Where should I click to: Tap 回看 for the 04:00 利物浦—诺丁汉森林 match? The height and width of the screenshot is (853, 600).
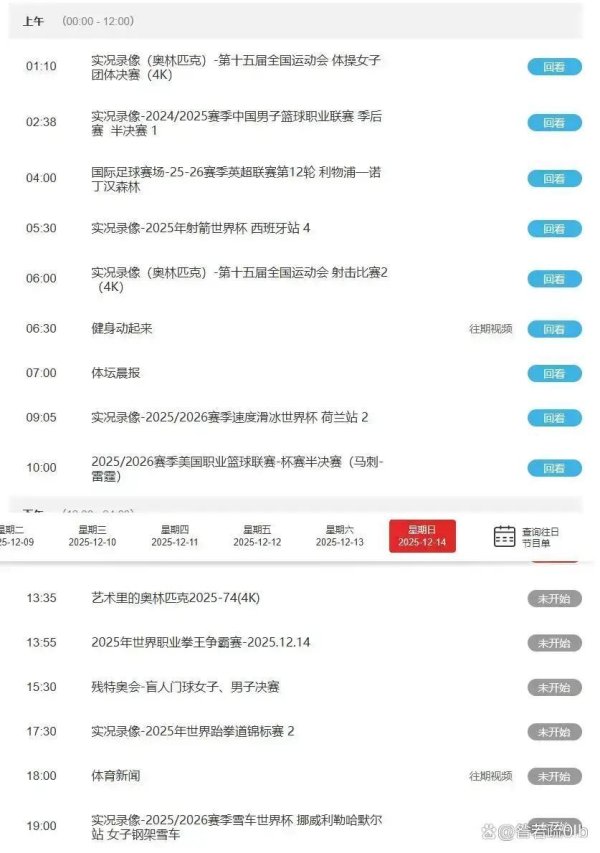(x=554, y=179)
